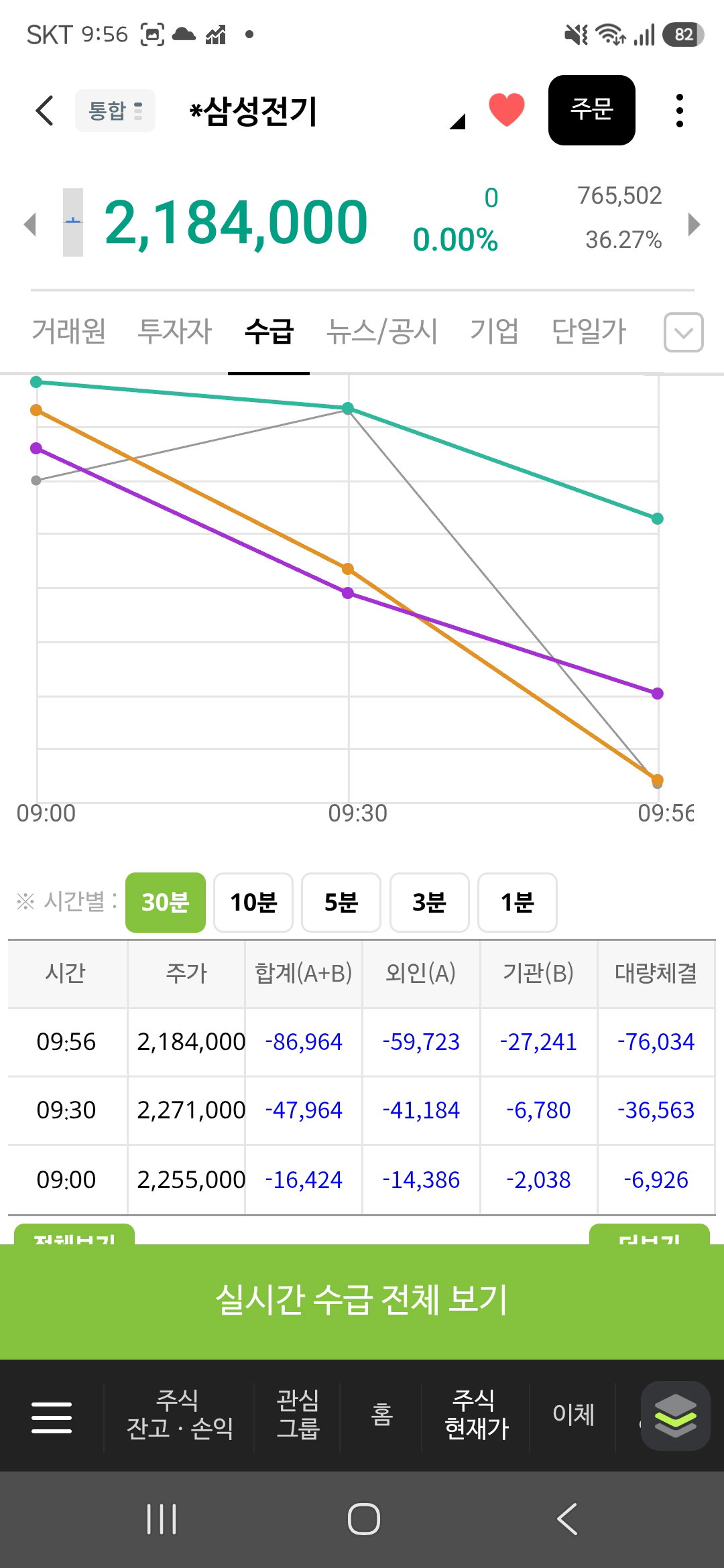The image size is (724, 1568).
Task: Go back using the top-left arrow
Action: pyautogui.click(x=44, y=111)
